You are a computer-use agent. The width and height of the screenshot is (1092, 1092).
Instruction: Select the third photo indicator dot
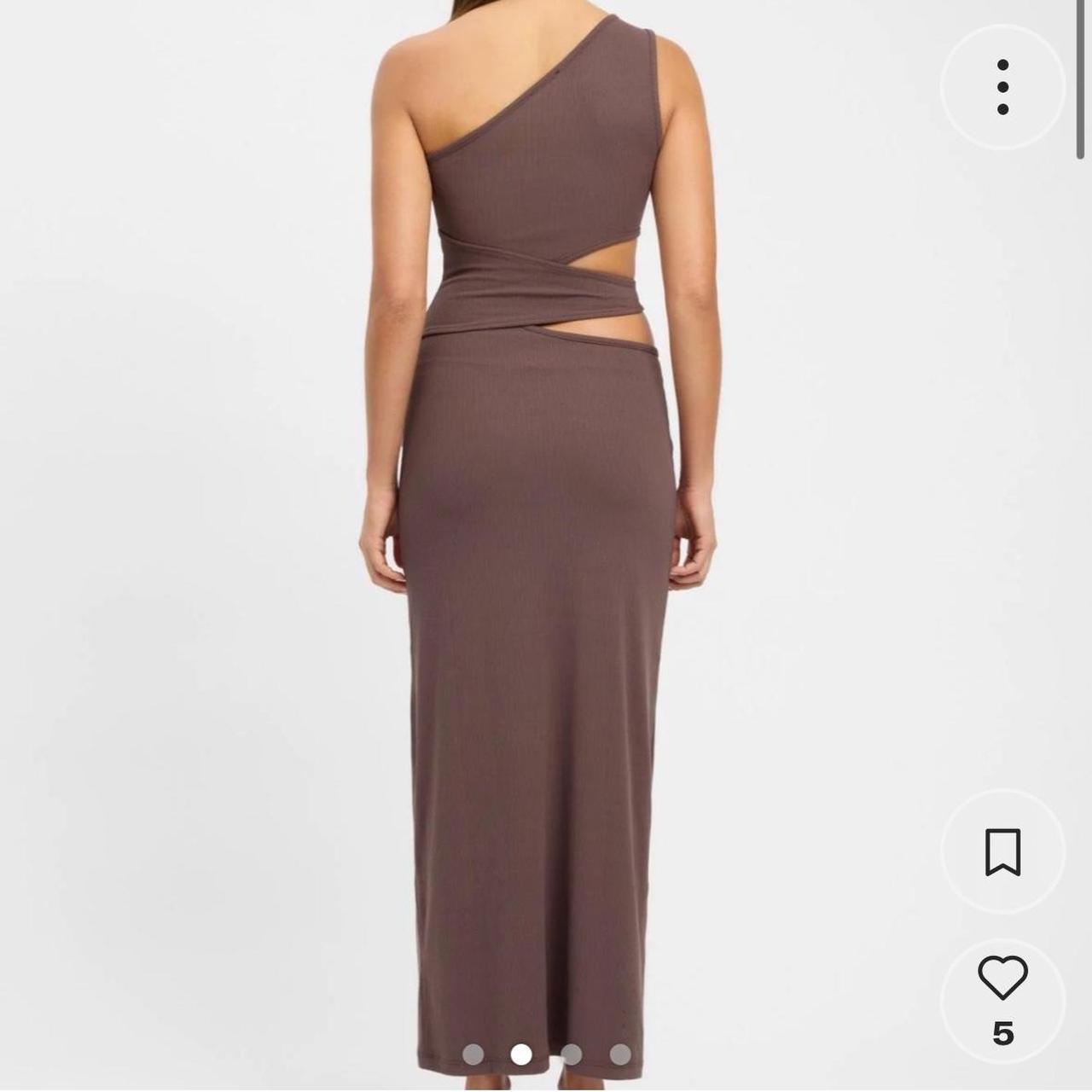[571, 1054]
